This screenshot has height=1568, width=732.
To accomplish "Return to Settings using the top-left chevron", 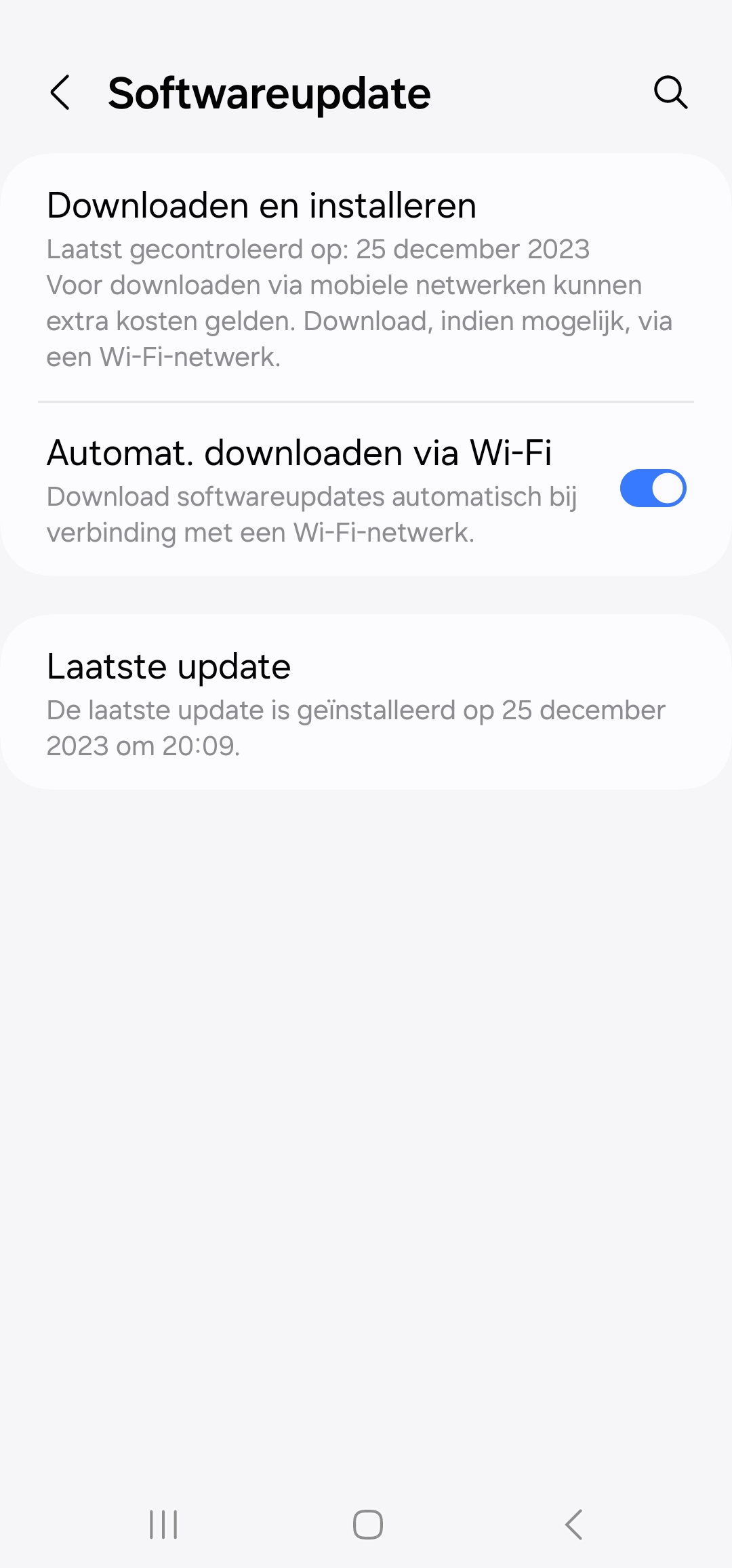I will [62, 93].
